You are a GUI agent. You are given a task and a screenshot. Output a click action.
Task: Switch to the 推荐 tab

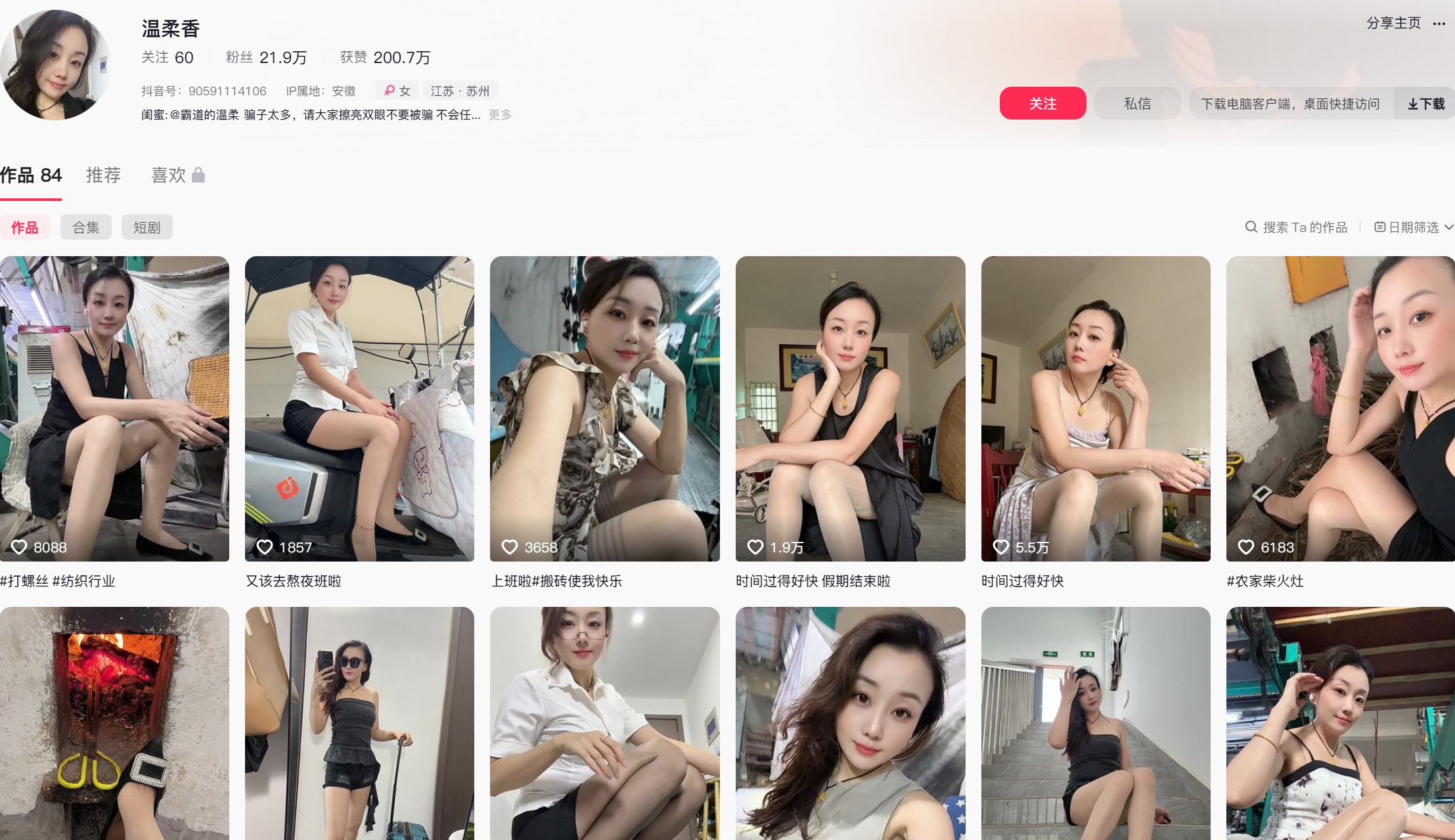103,175
